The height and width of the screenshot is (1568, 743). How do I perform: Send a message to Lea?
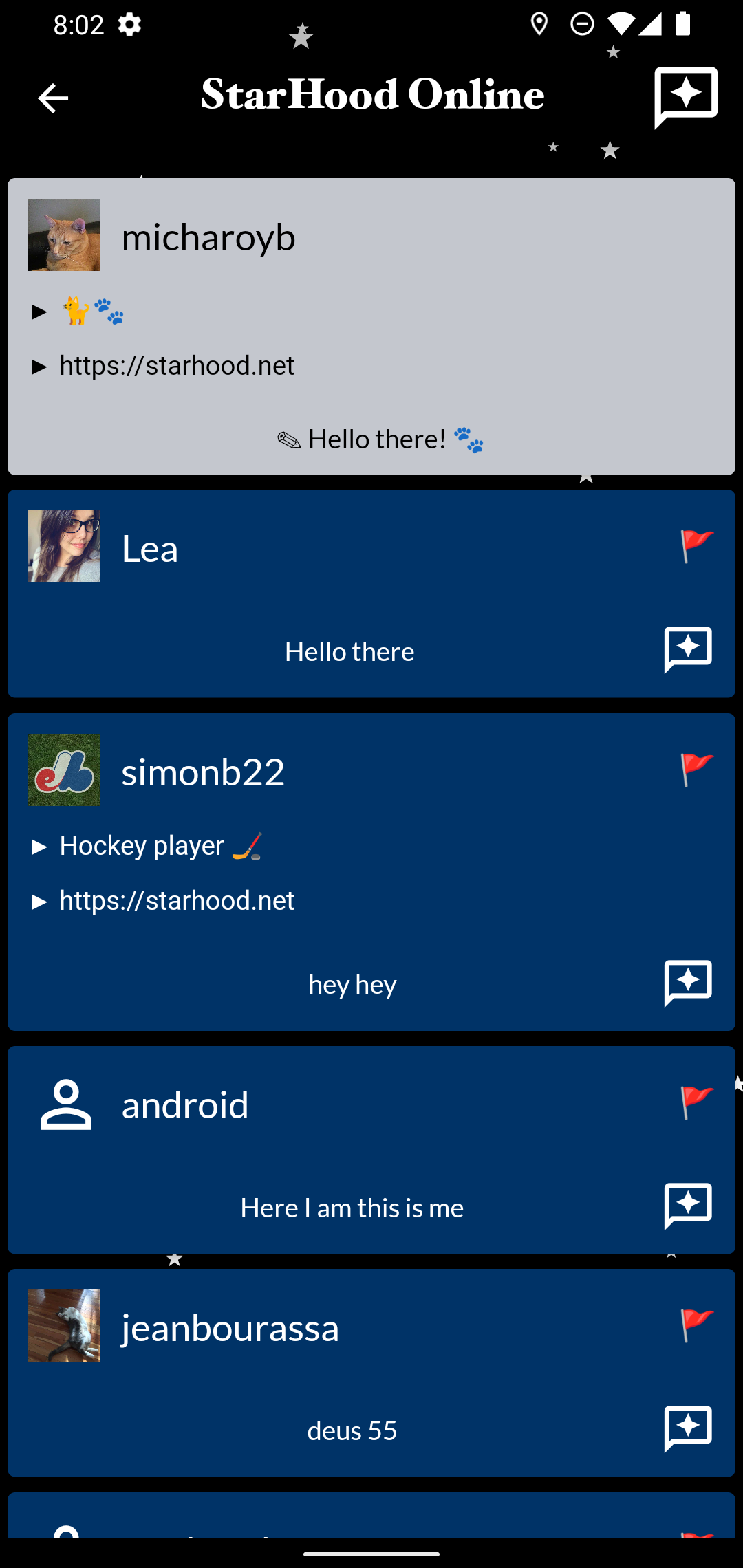[687, 650]
